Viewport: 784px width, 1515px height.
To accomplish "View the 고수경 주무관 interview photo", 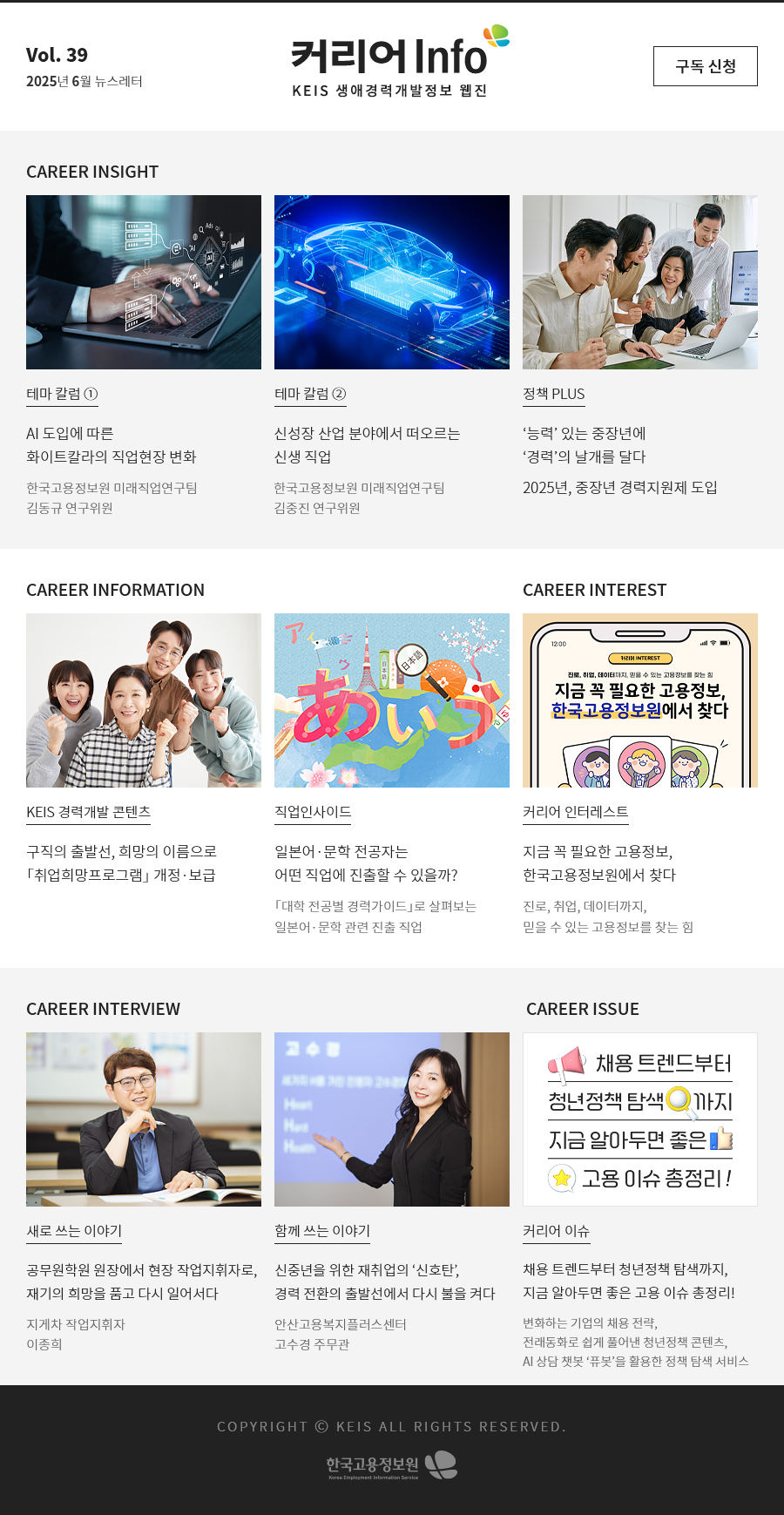I will pyautogui.click(x=392, y=1119).
